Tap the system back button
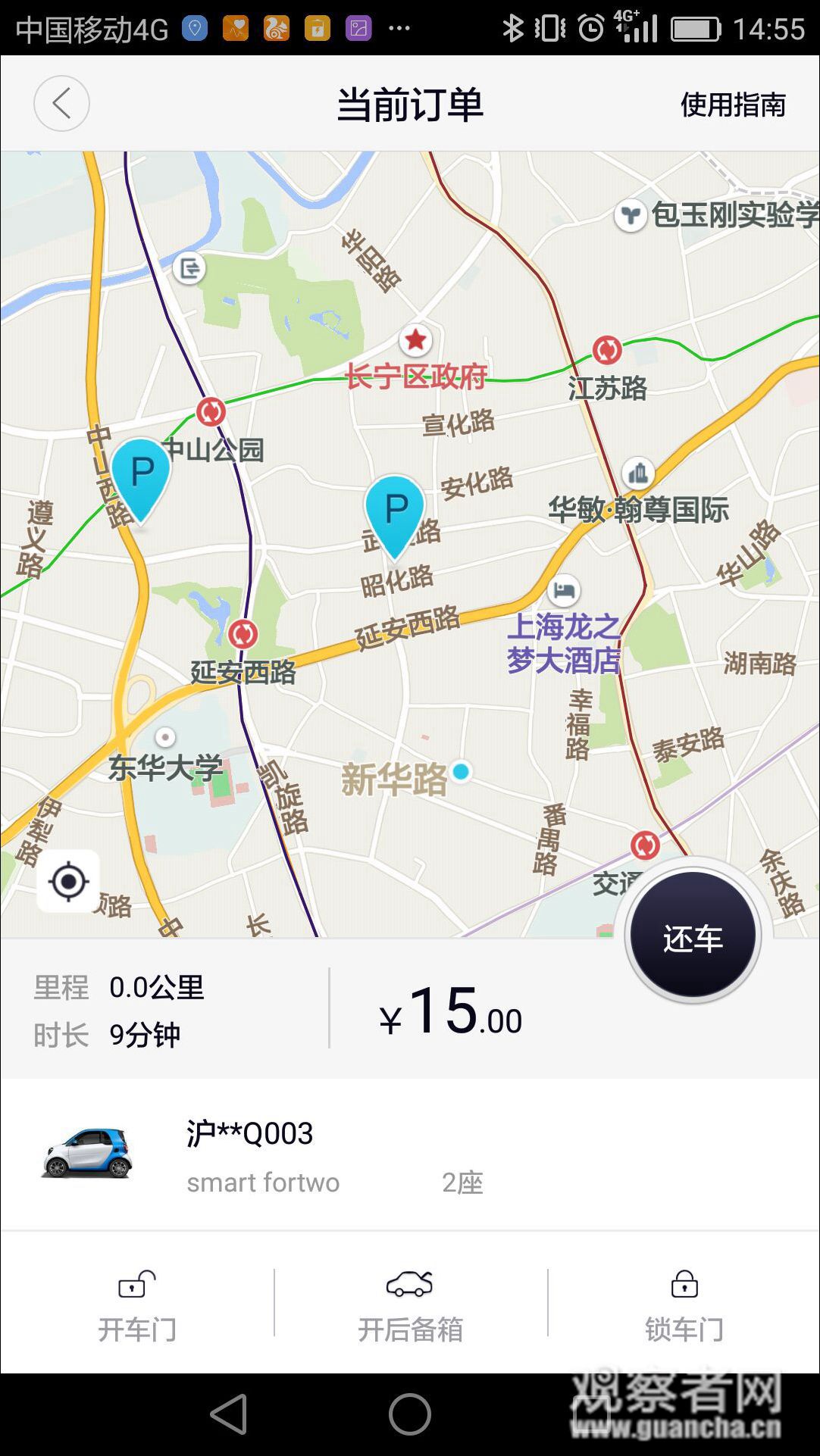The height and width of the screenshot is (1456, 820). [x=229, y=1414]
